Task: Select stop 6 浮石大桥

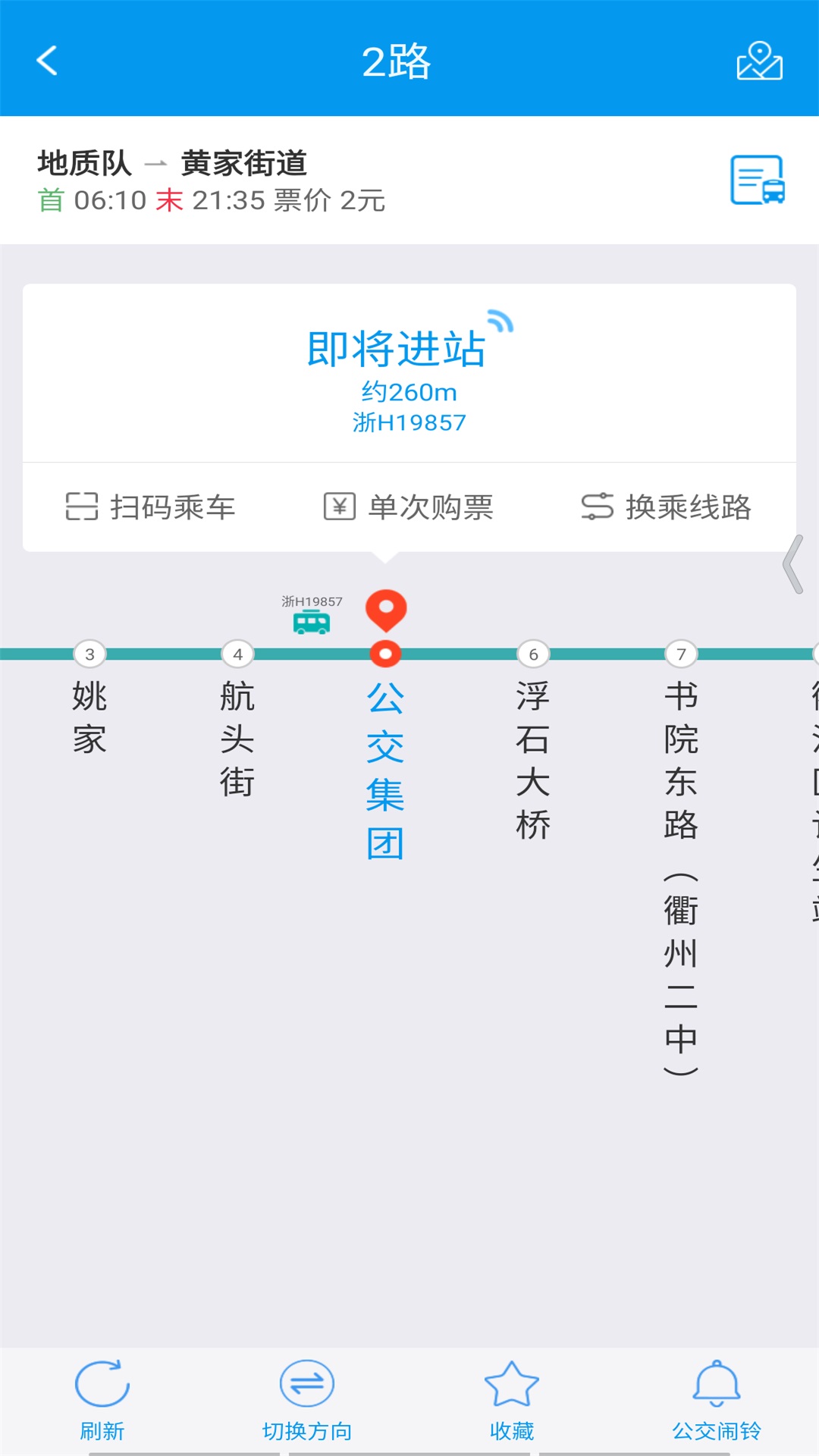Action: point(532,652)
